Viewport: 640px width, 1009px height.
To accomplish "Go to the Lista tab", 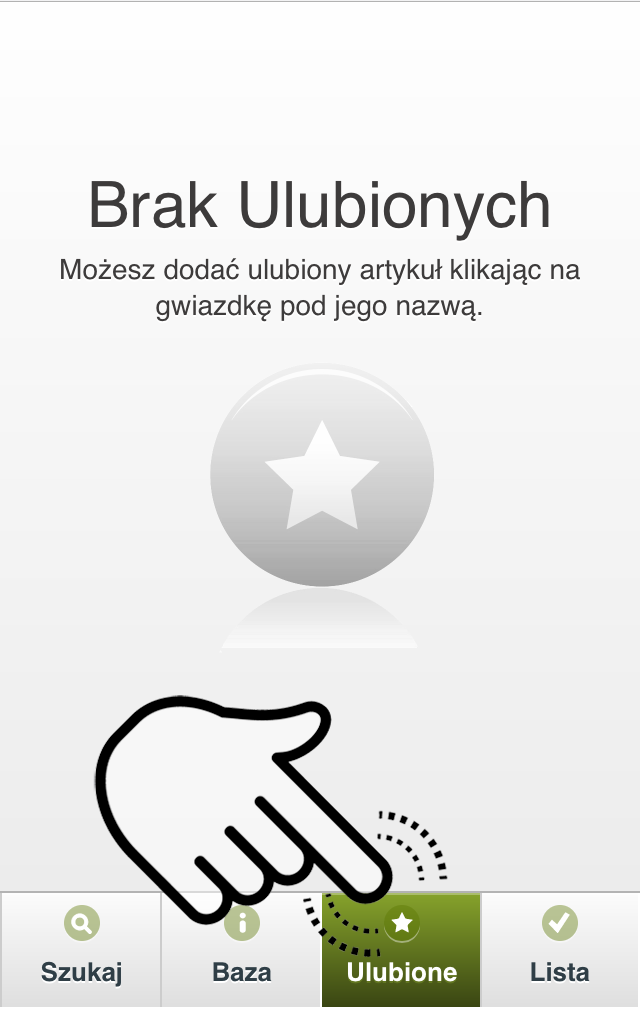I will (x=560, y=950).
